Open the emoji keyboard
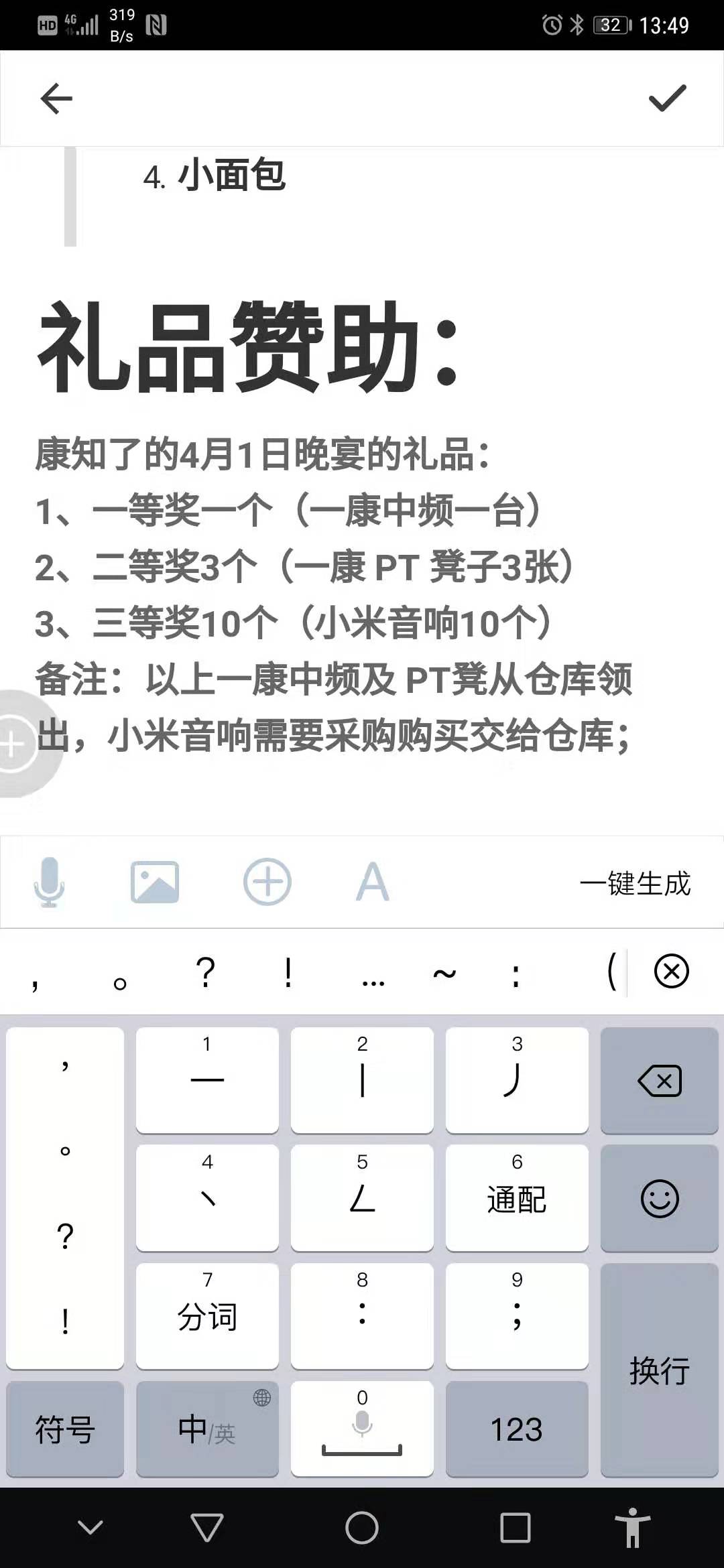The width and height of the screenshot is (724, 1568). (x=660, y=1198)
